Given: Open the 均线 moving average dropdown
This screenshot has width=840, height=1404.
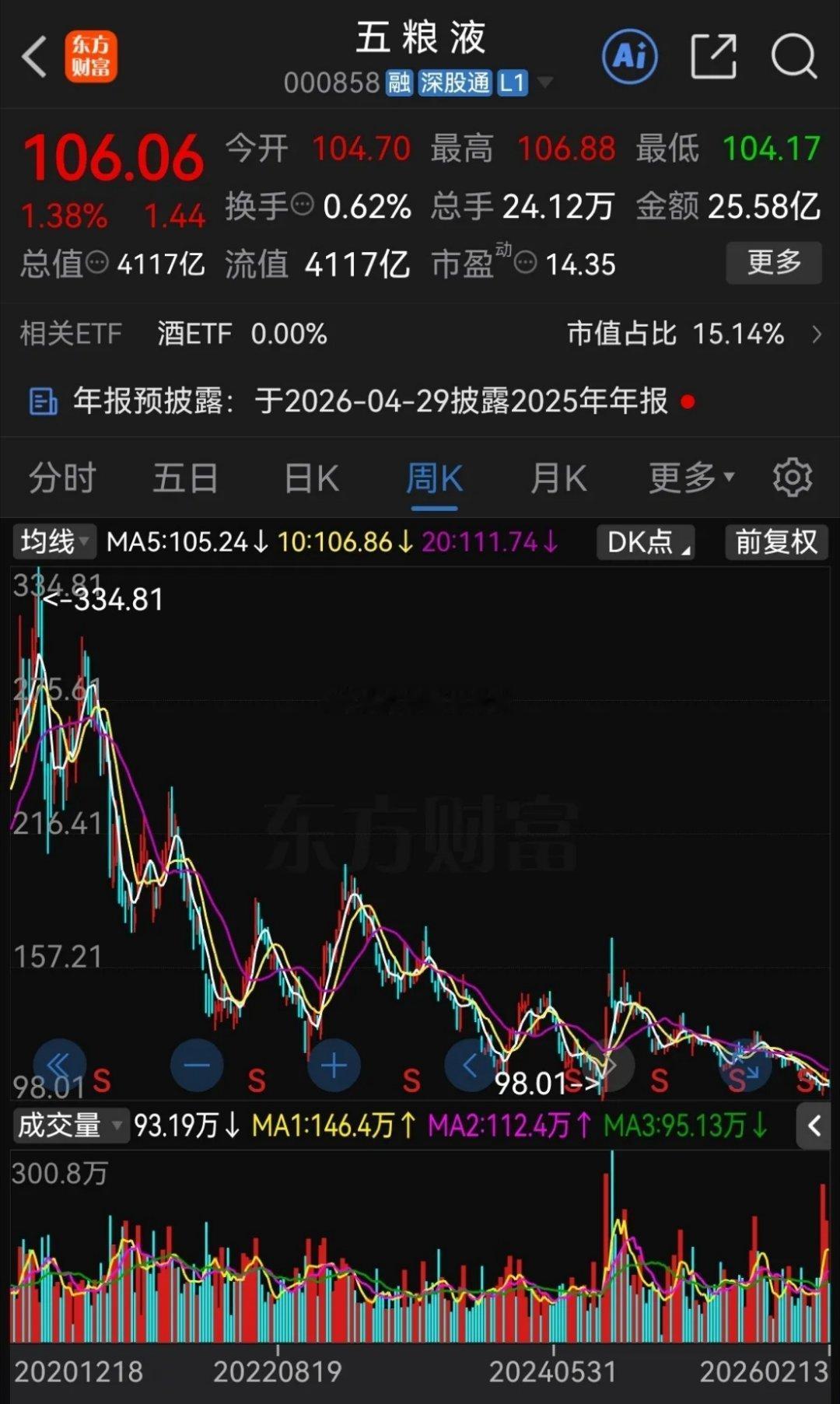Looking at the screenshot, I should [x=52, y=542].
